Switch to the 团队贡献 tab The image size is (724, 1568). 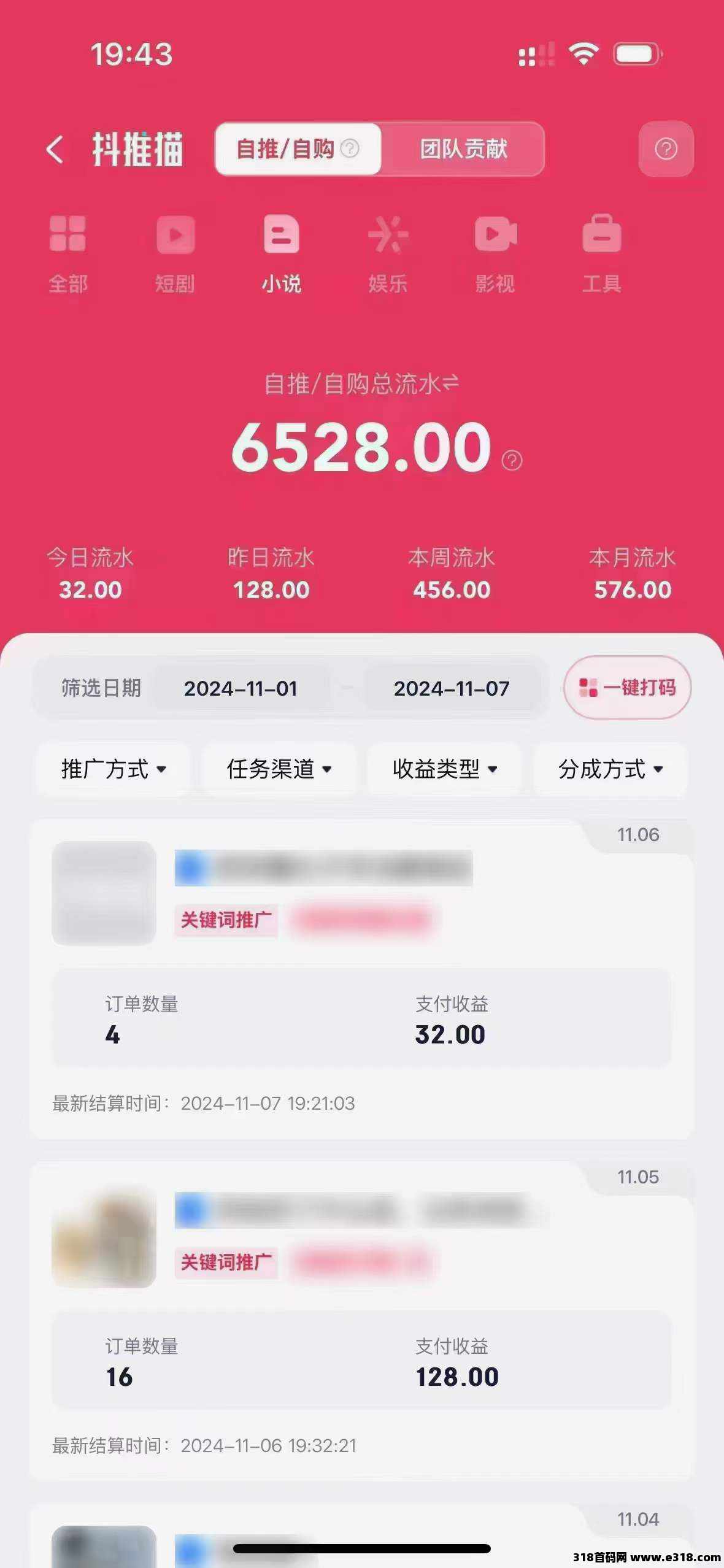[463, 149]
